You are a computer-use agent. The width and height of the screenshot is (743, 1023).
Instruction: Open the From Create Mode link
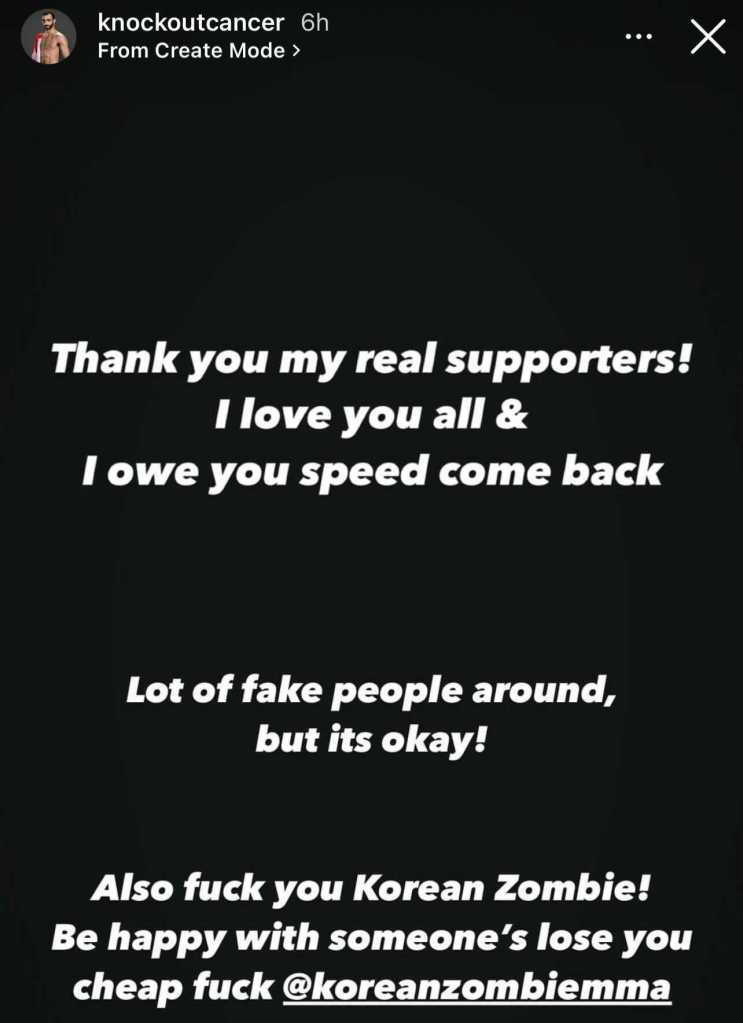[199, 51]
